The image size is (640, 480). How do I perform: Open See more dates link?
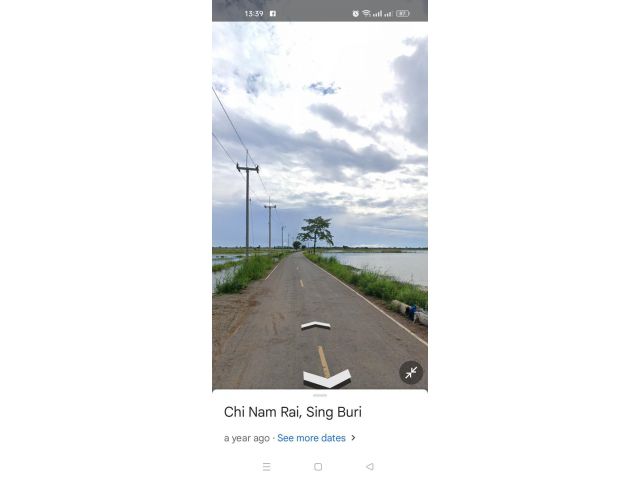click(x=312, y=438)
